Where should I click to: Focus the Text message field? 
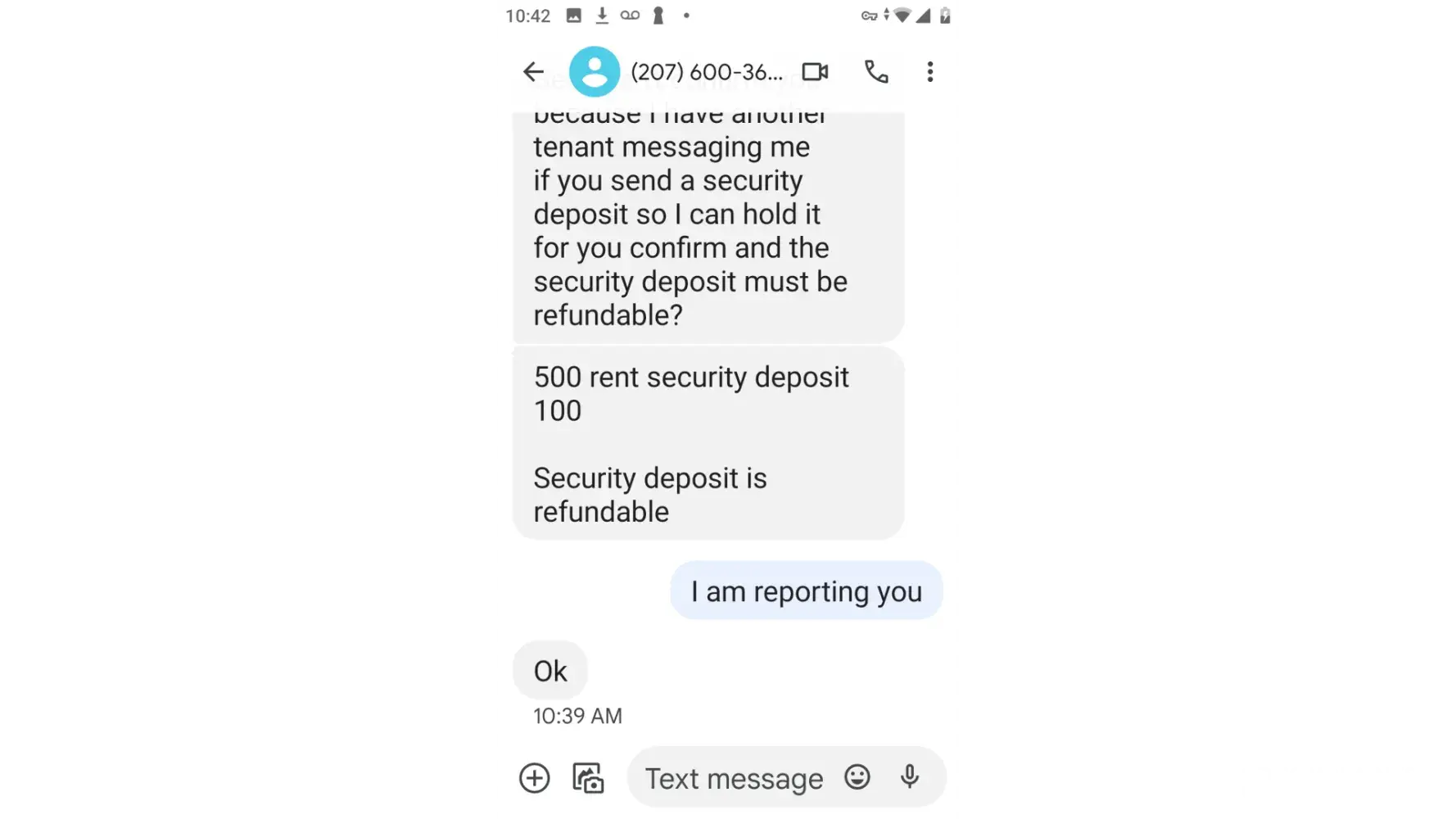click(x=734, y=778)
